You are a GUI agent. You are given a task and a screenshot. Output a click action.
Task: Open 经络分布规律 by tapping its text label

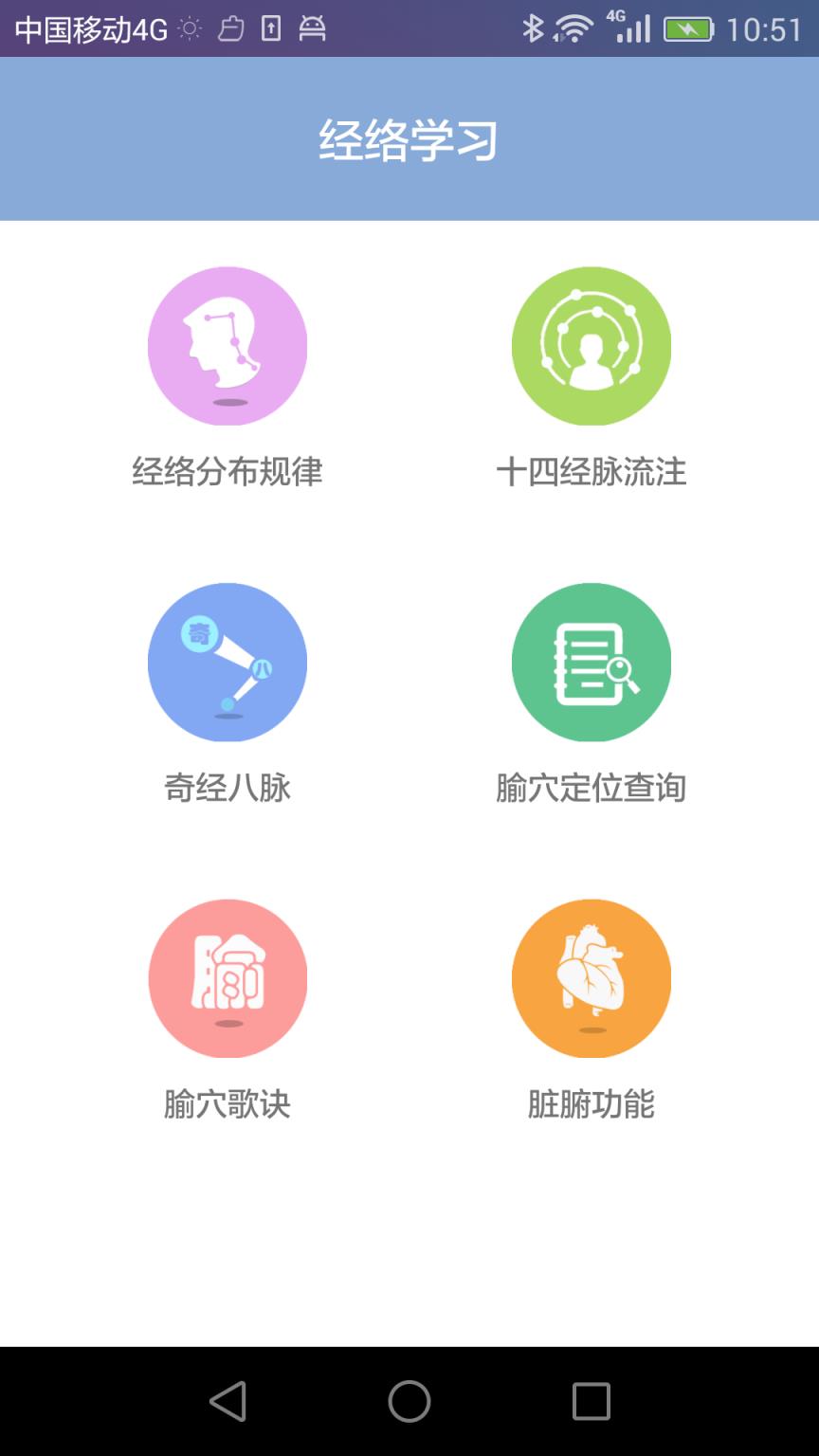pyautogui.click(x=227, y=471)
